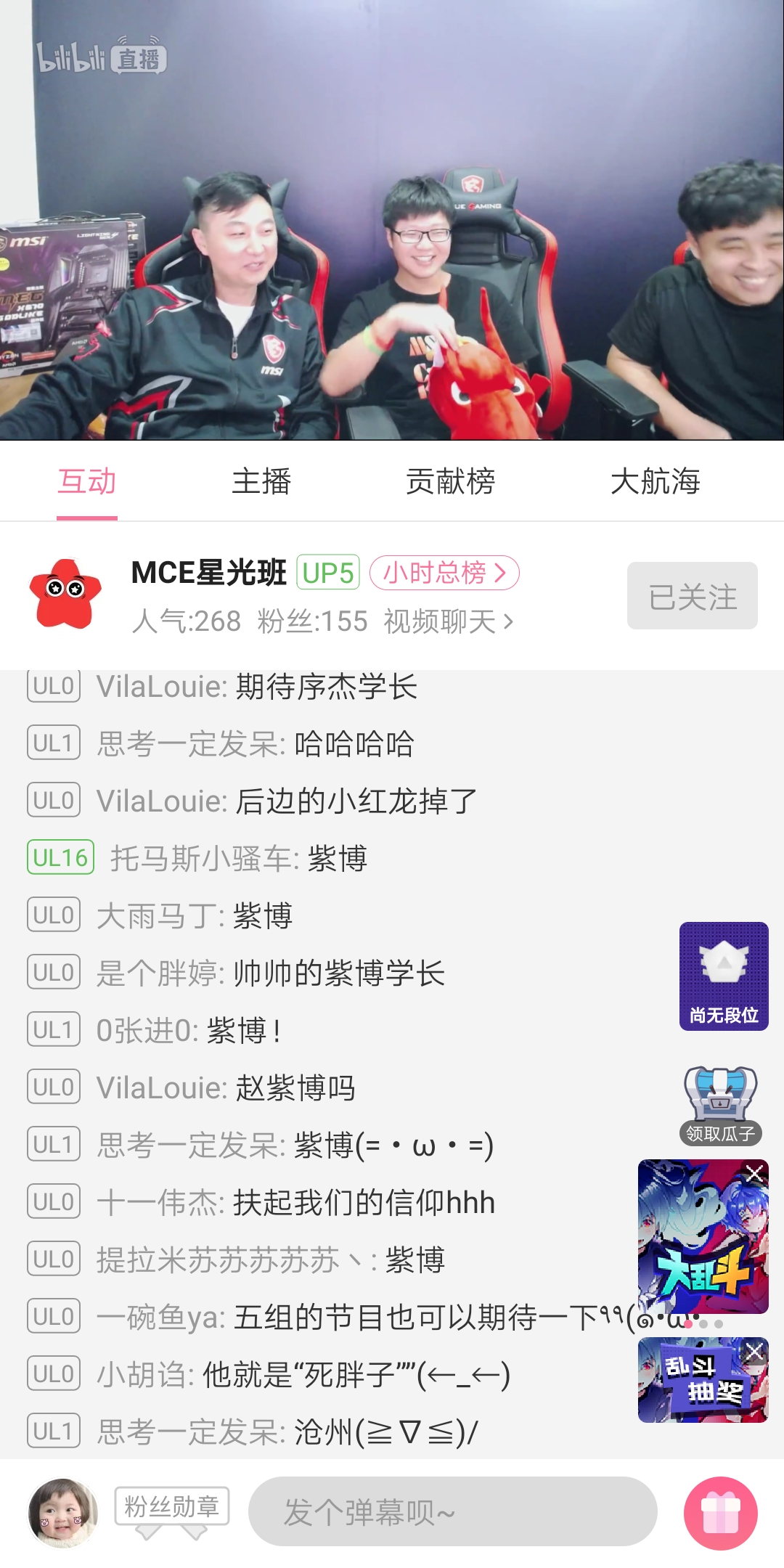Claim 领取瓜子 treasure chest
This screenshot has height=1568, width=784.
point(720,1105)
